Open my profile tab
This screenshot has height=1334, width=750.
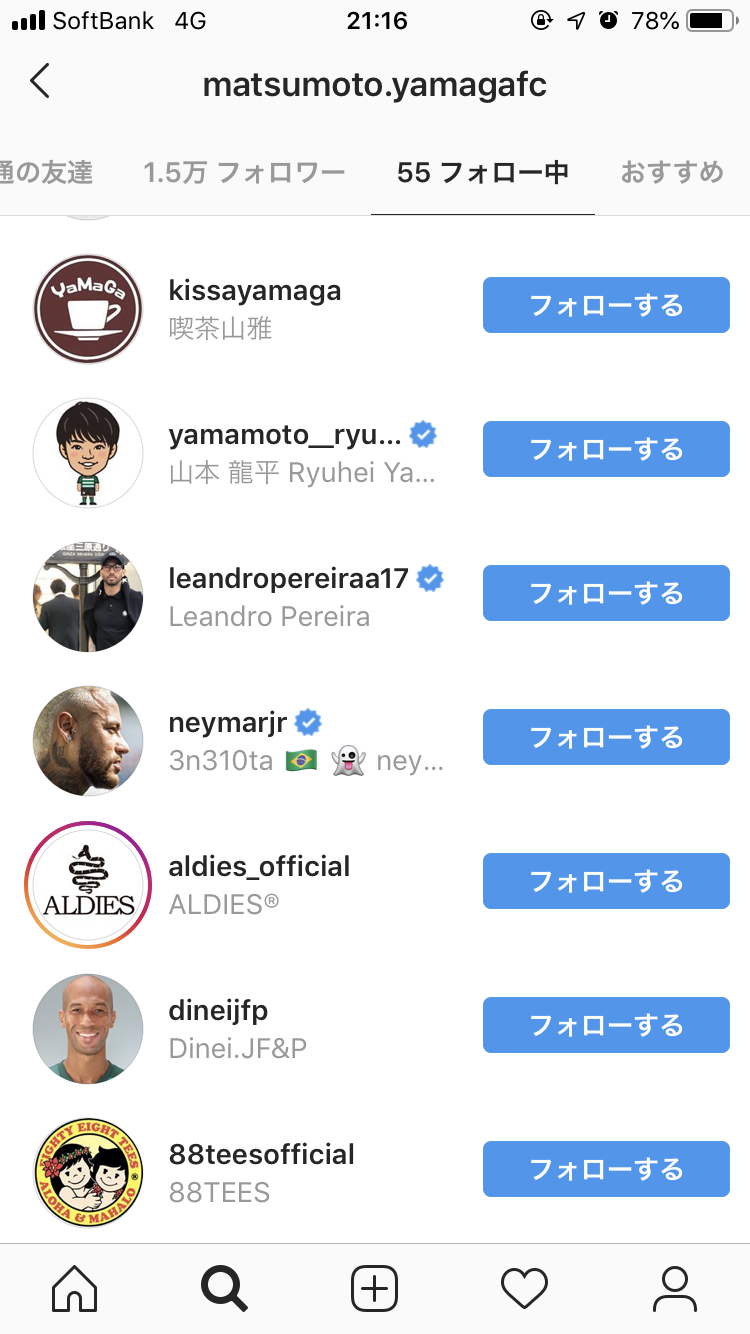[x=674, y=1288]
